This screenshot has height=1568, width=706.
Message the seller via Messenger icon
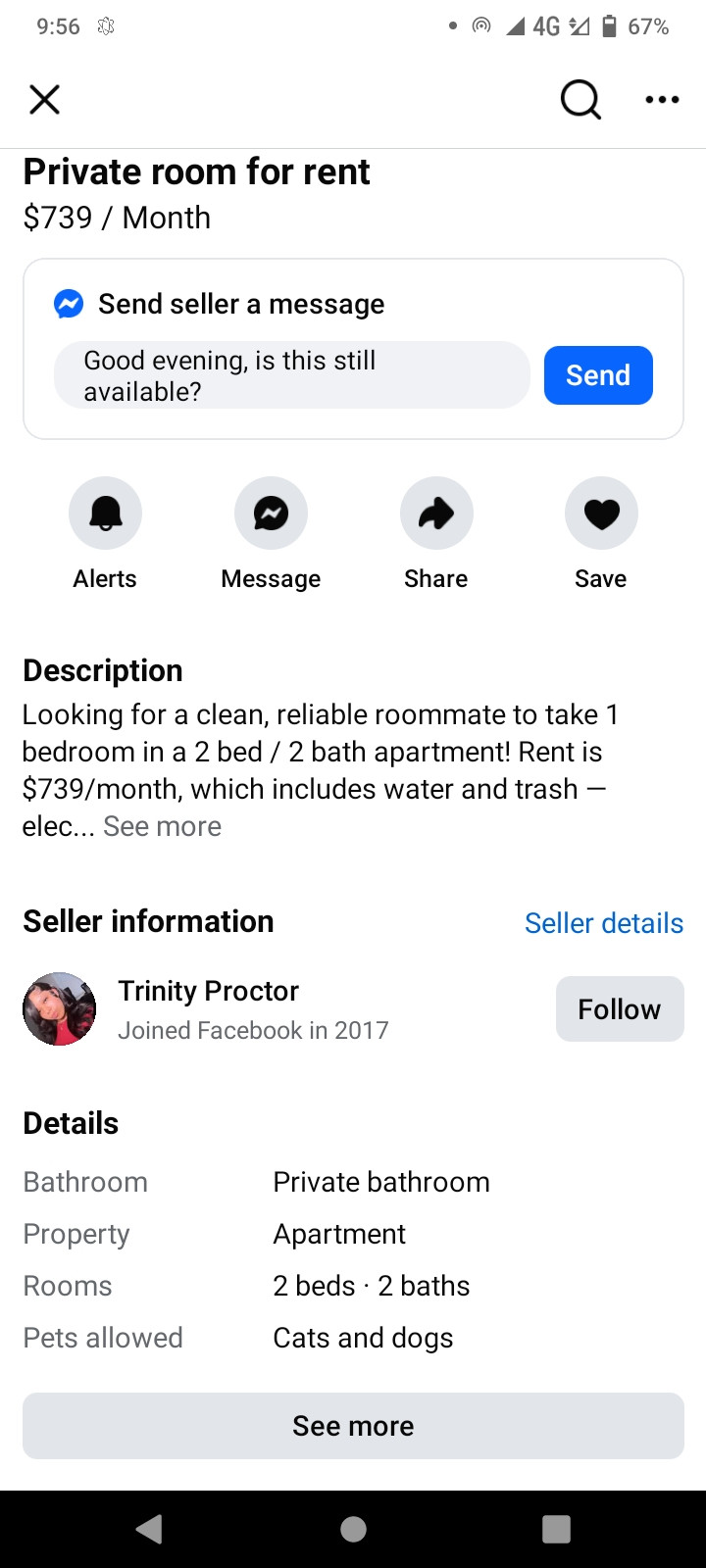coord(271,514)
